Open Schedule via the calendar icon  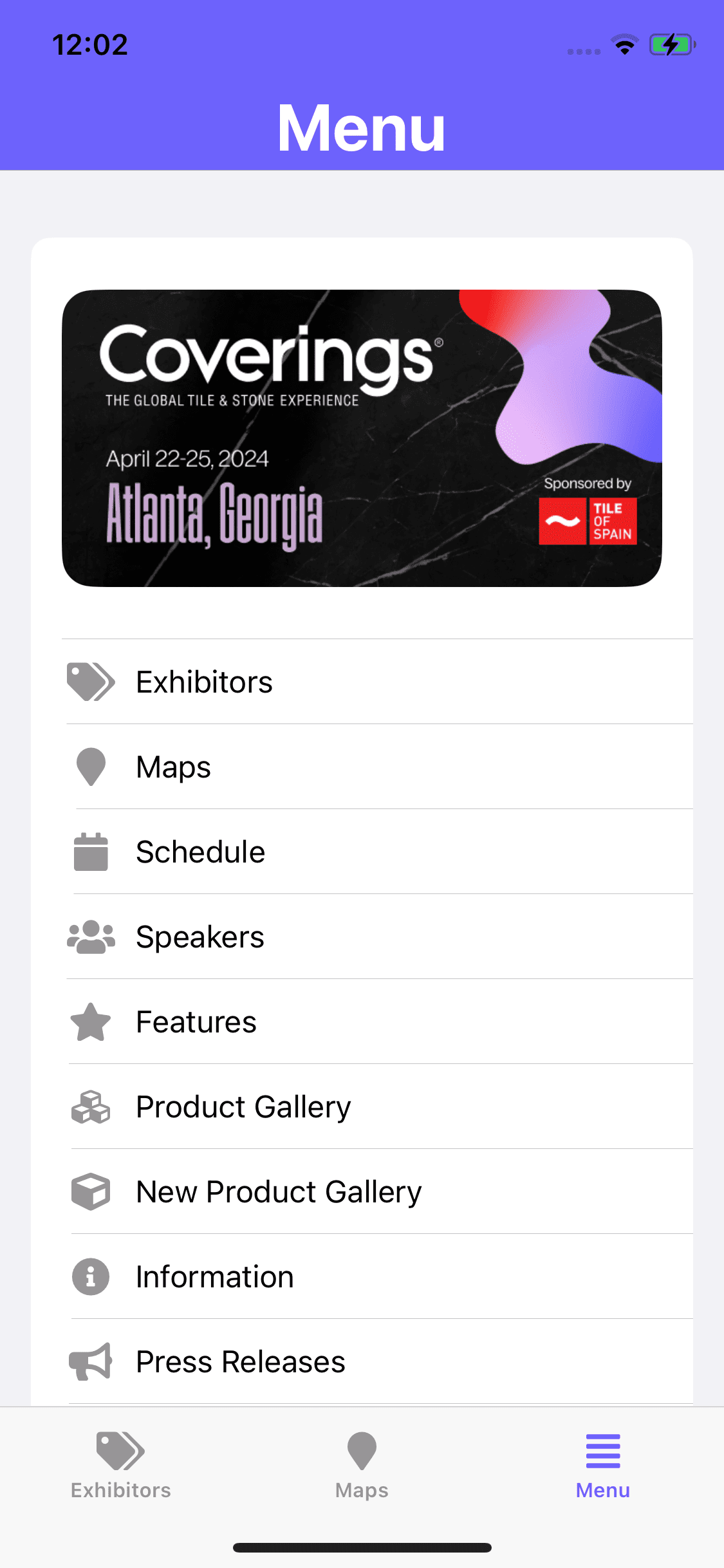91,852
